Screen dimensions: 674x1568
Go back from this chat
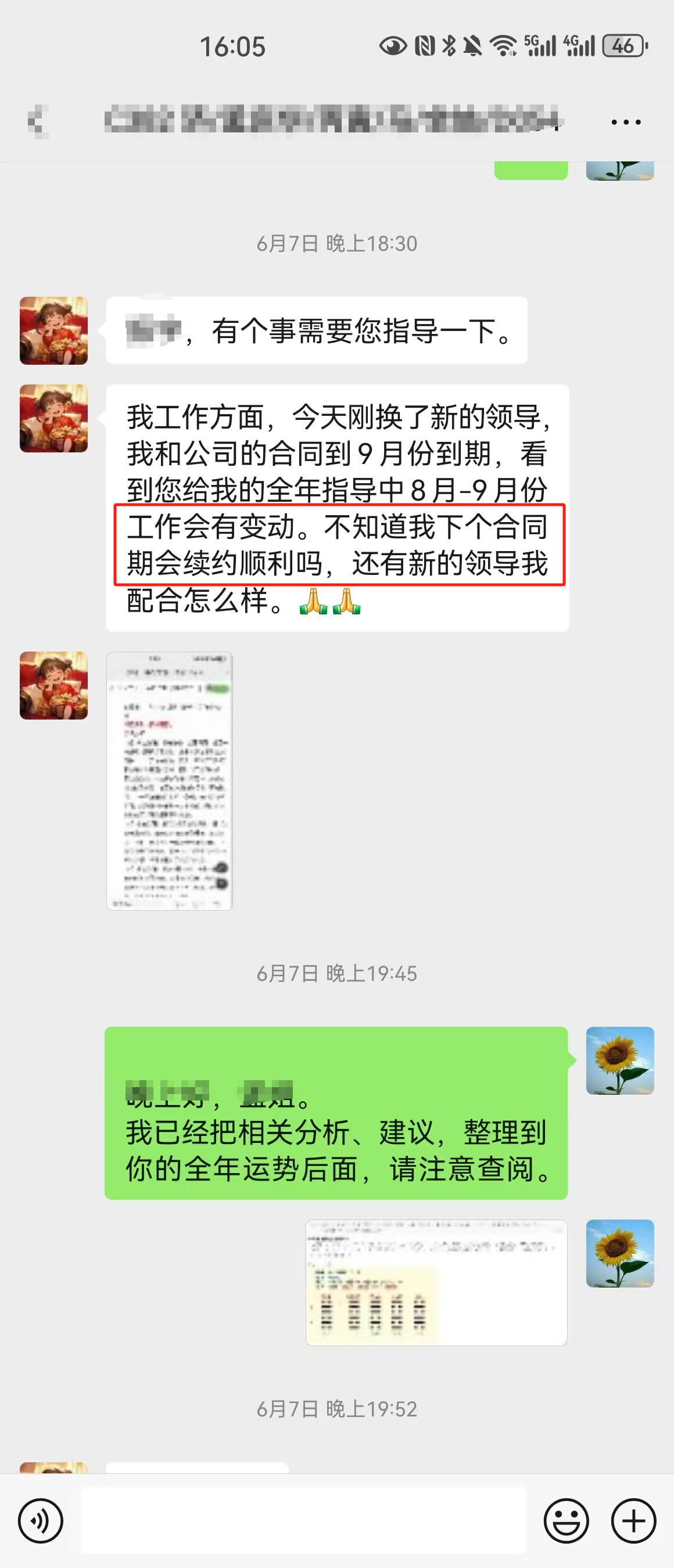coord(38,121)
